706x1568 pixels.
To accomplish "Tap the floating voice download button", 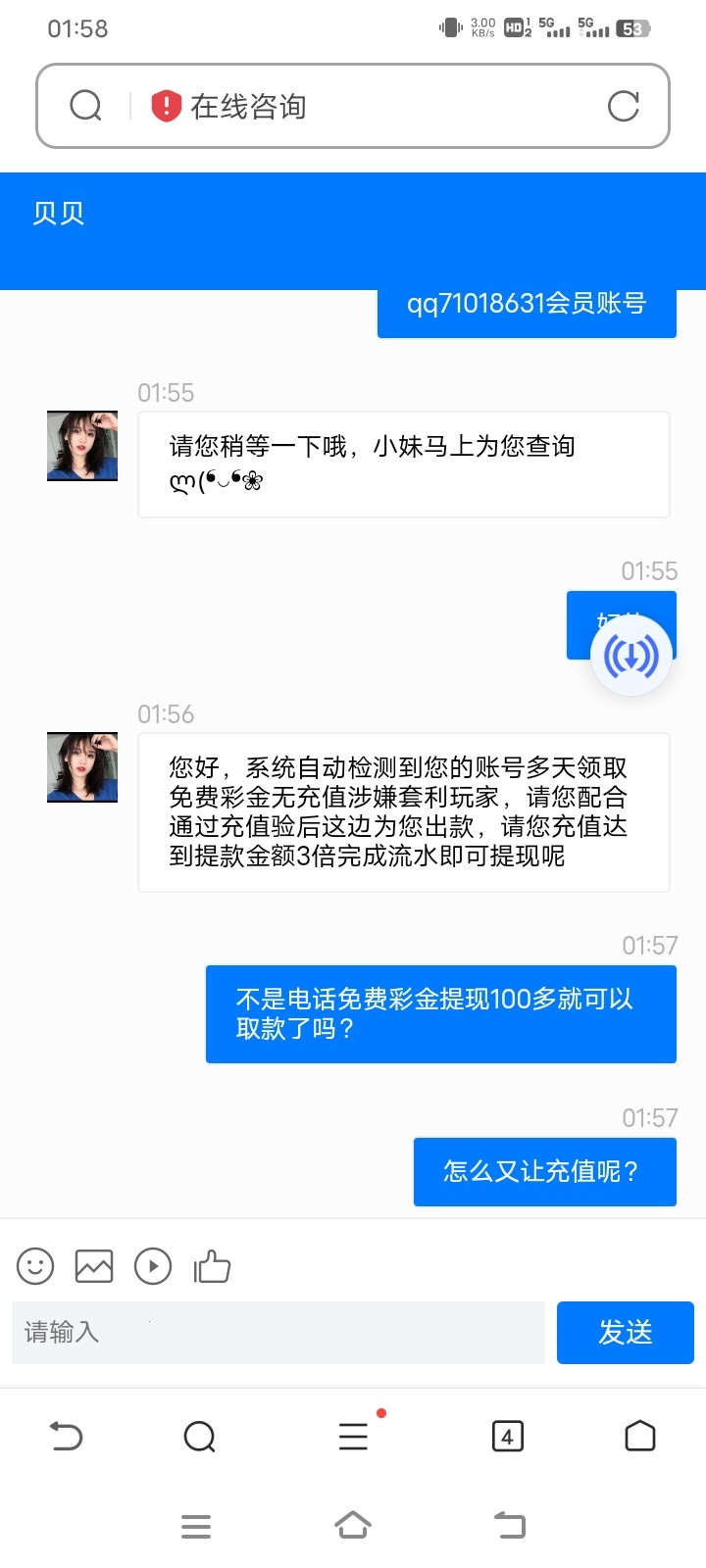I will 631,656.
